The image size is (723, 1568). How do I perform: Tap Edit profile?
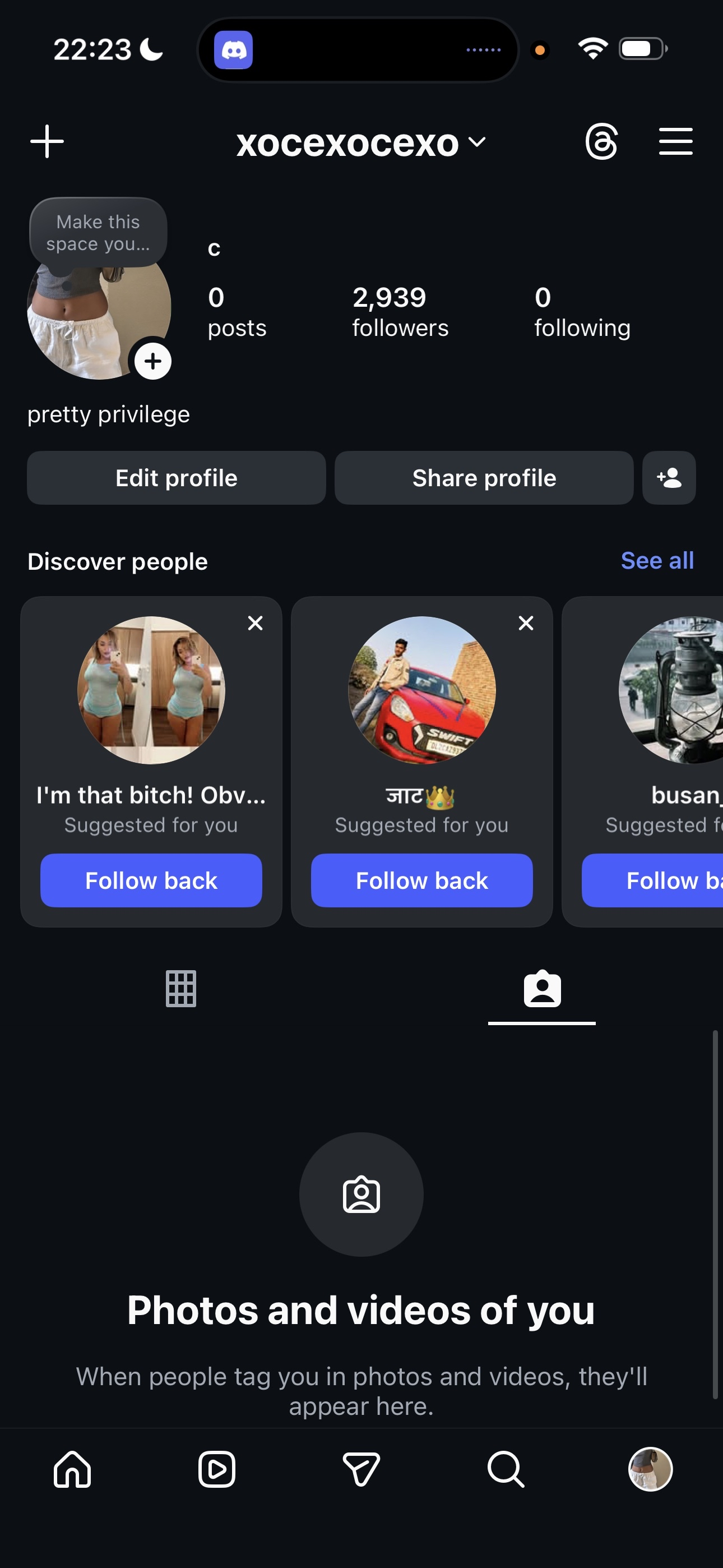tap(177, 478)
